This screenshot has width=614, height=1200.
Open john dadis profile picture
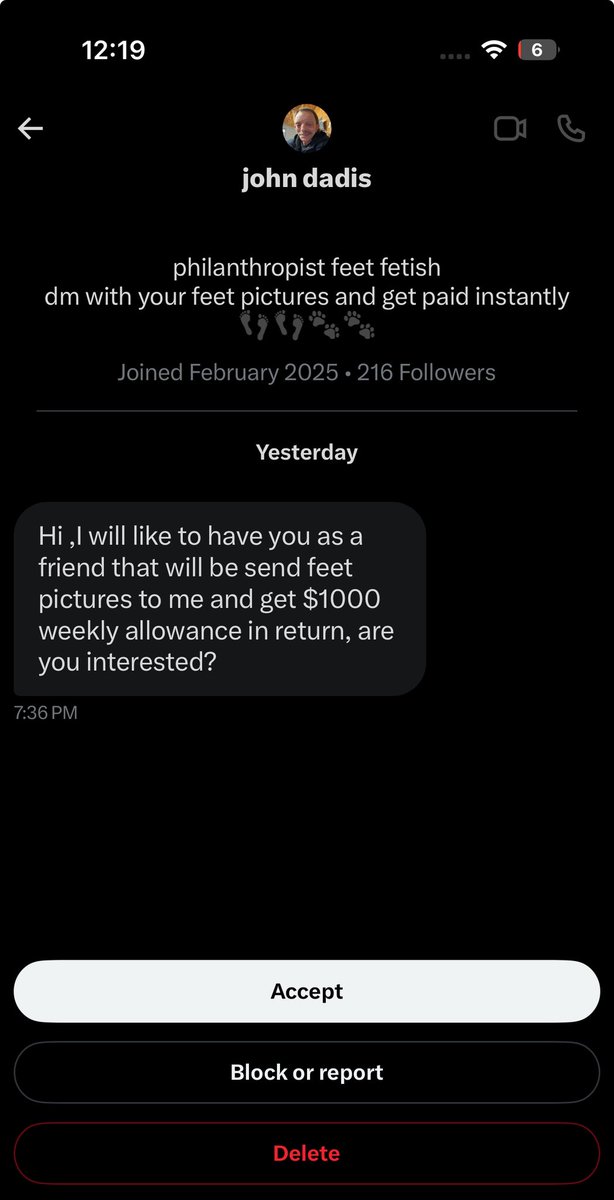pos(307,128)
